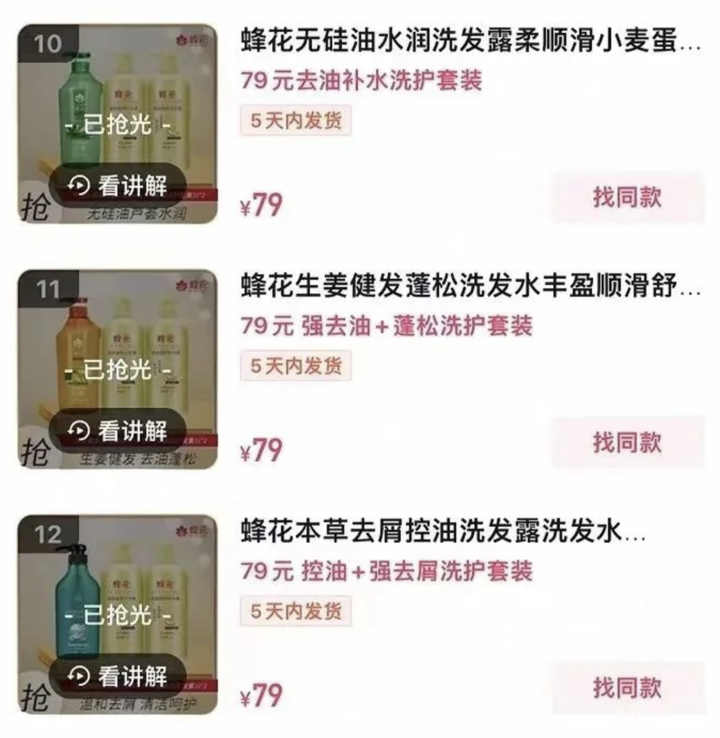Watch 看讲解 for product number 12
Image resolution: width=720 pixels, height=738 pixels.
pos(118,677)
